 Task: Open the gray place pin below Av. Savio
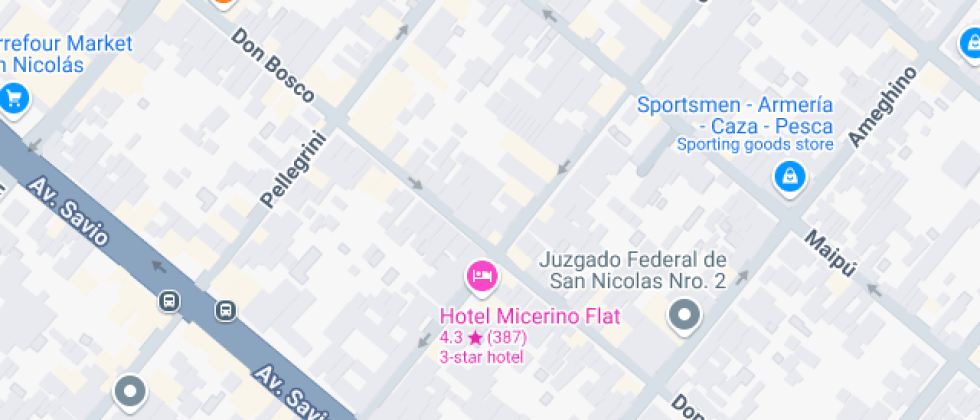pyautogui.click(x=130, y=393)
